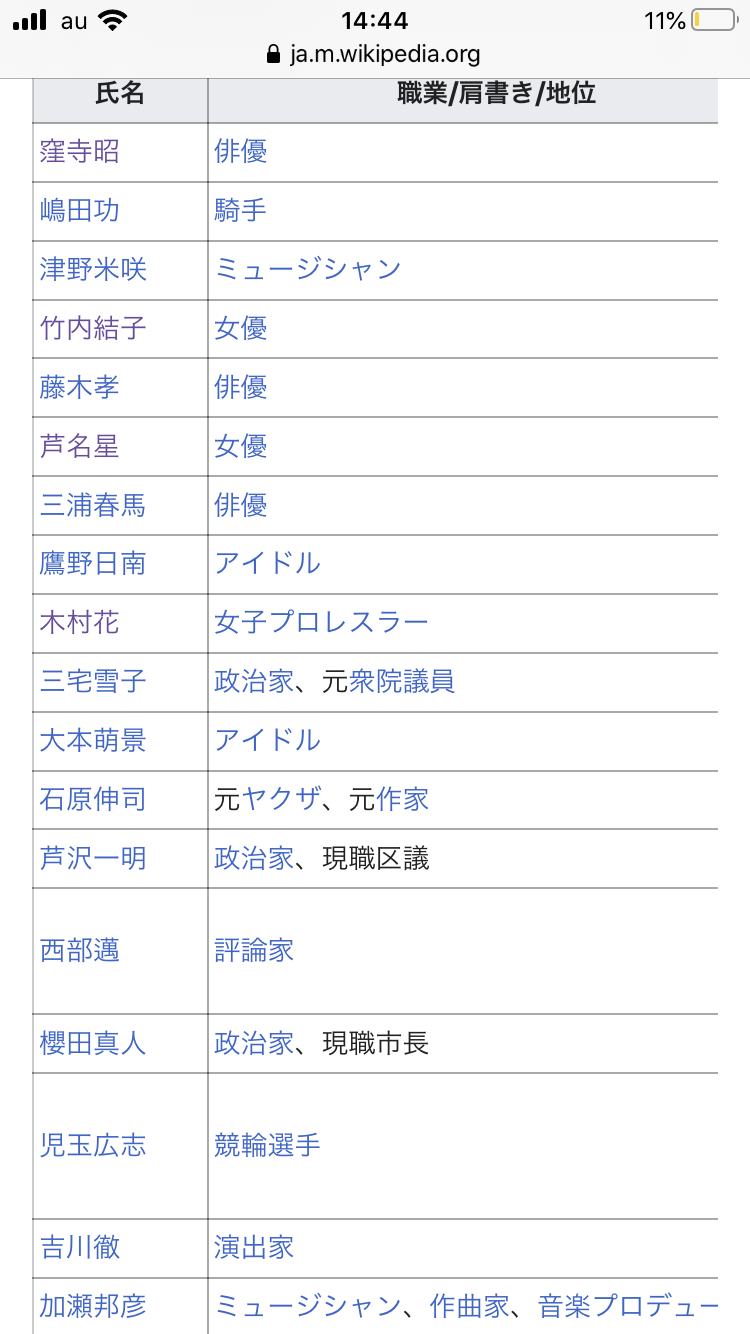
Task: Open the 大本萌景 name link
Action: [93, 741]
